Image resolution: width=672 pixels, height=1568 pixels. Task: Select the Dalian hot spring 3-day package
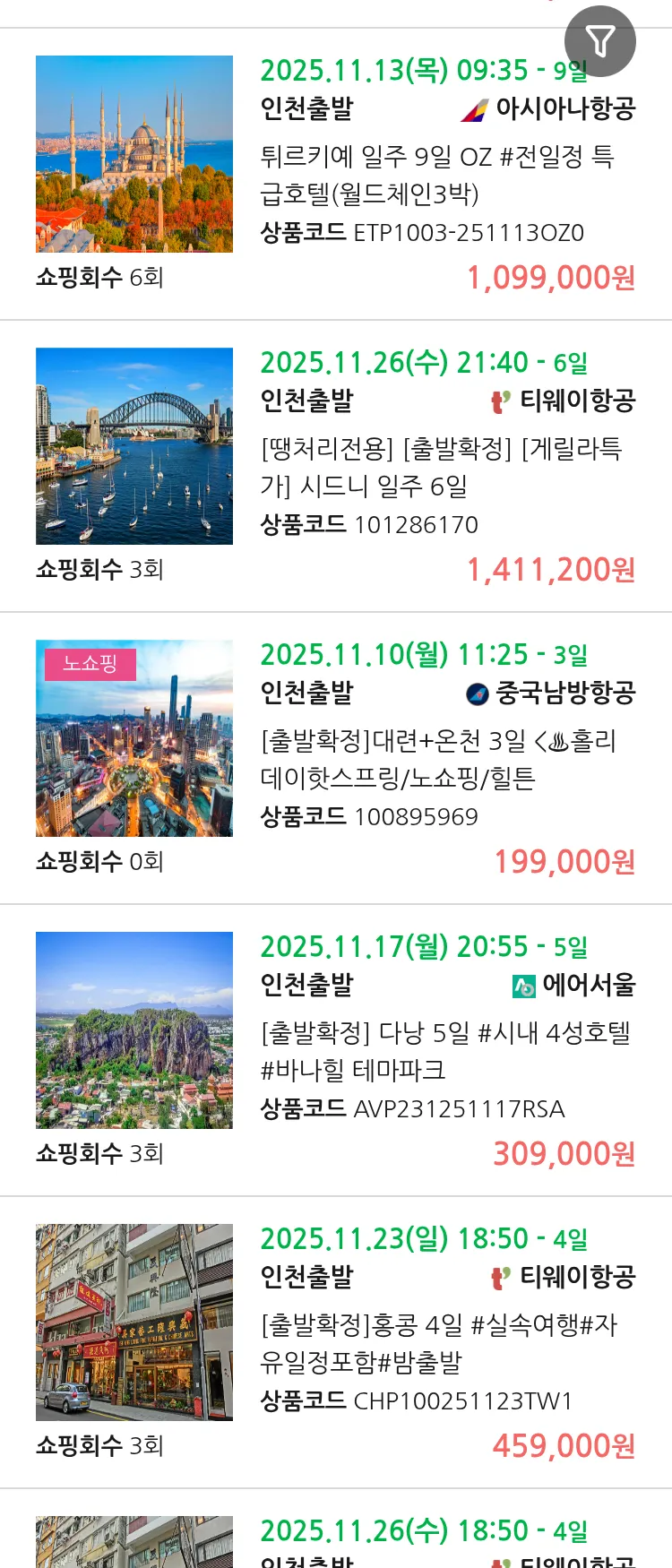click(x=436, y=759)
